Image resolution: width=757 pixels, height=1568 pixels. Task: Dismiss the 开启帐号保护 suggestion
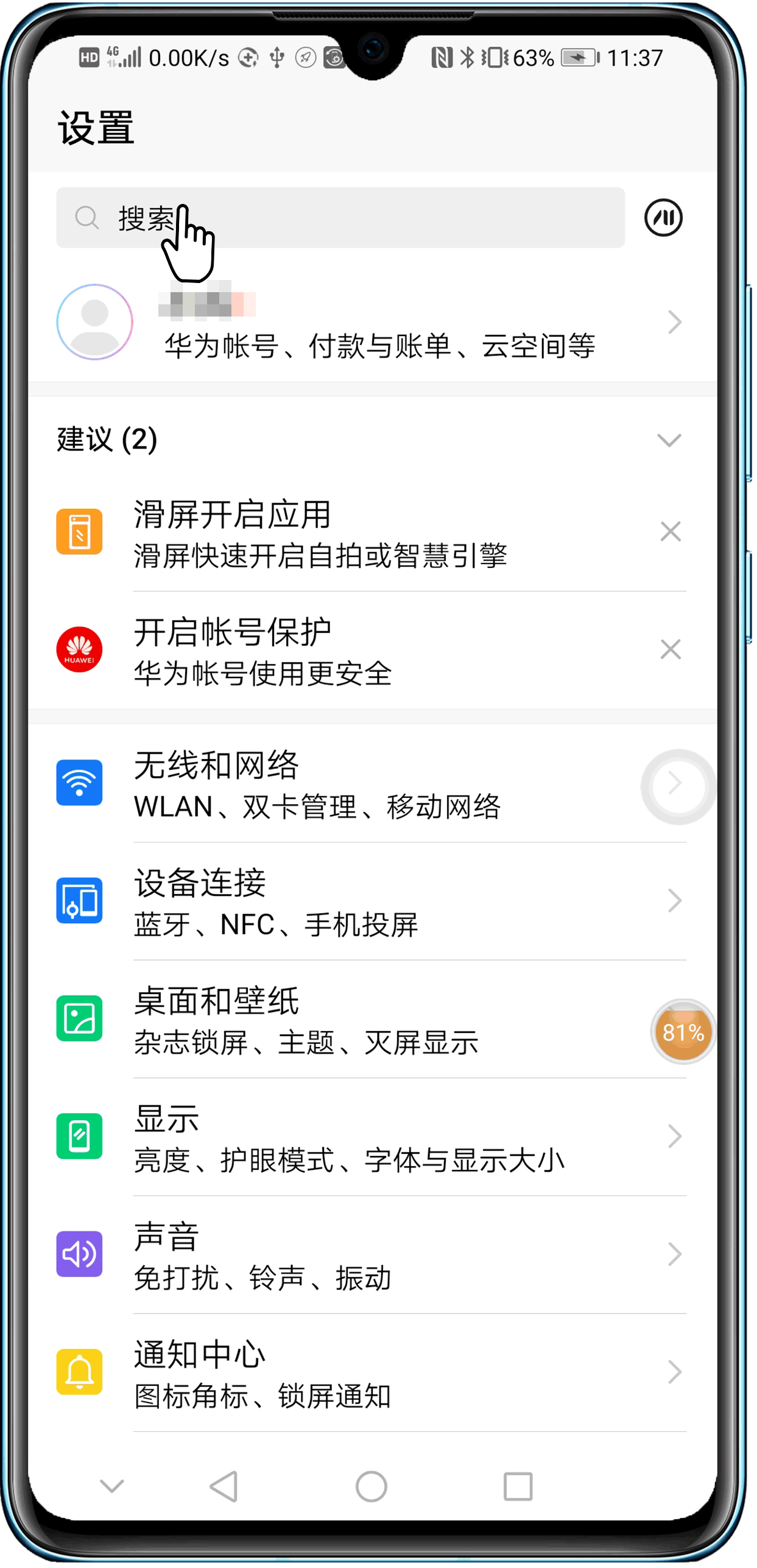tap(670, 649)
